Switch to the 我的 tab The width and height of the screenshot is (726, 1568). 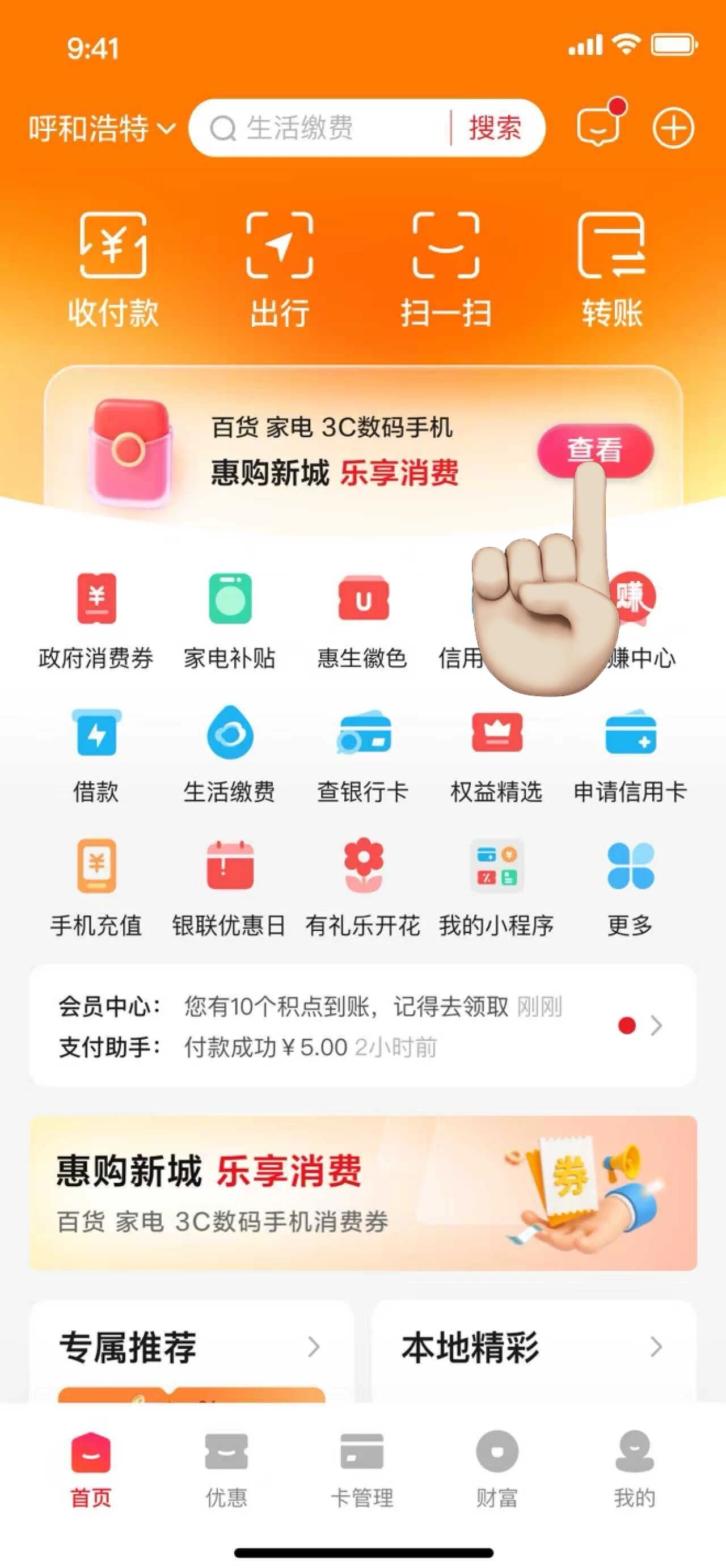pyautogui.click(x=634, y=1468)
